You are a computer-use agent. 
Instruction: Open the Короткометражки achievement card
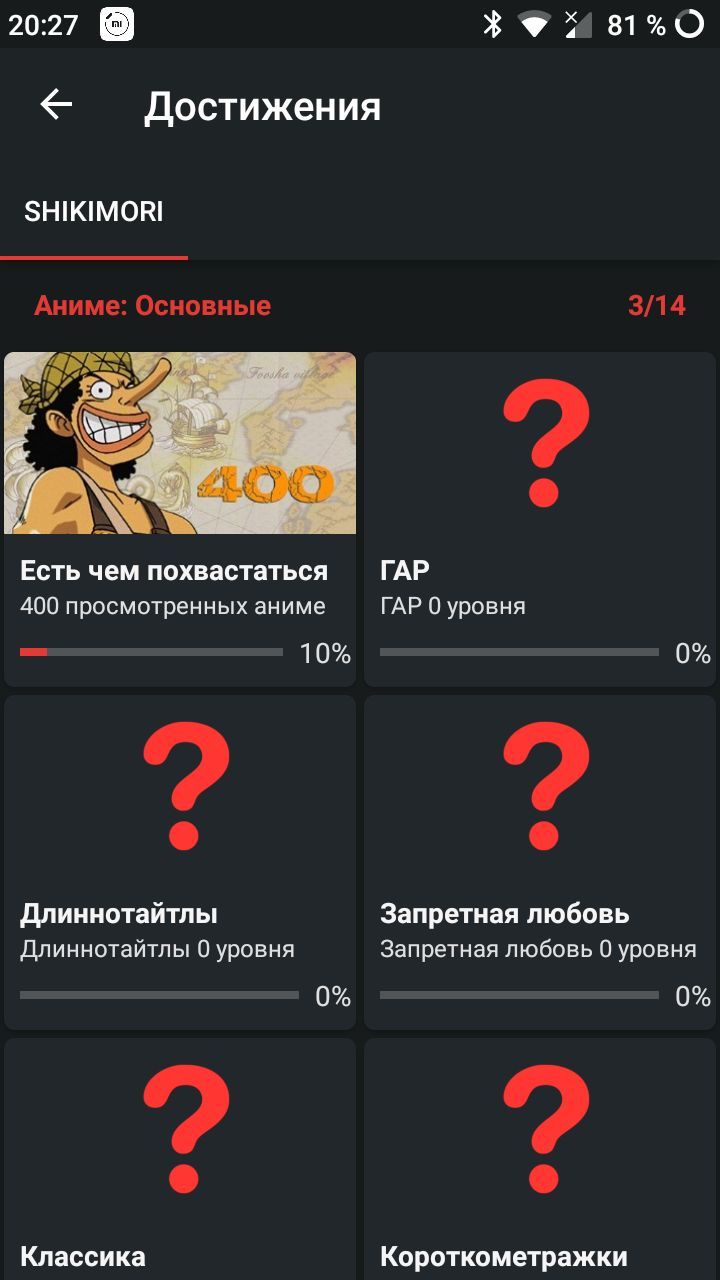click(540, 1160)
